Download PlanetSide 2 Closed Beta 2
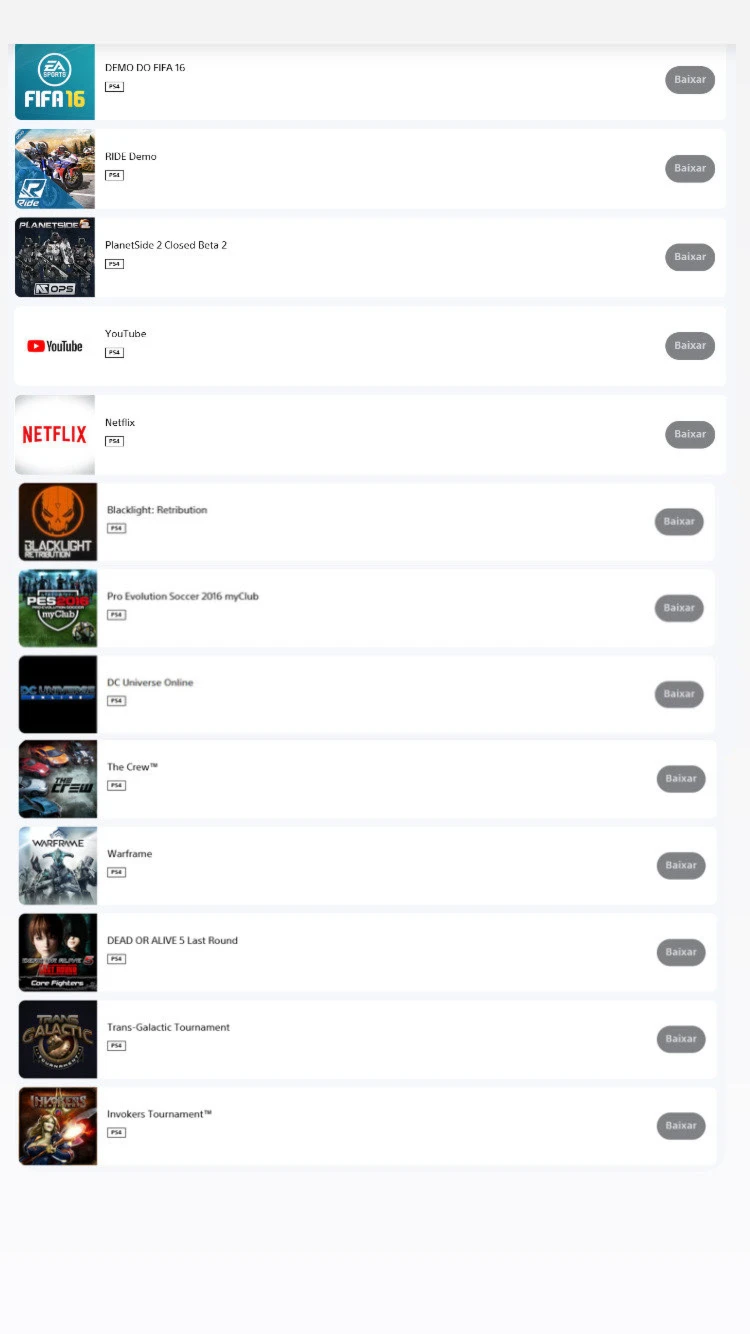This screenshot has height=1334, width=750. point(690,257)
